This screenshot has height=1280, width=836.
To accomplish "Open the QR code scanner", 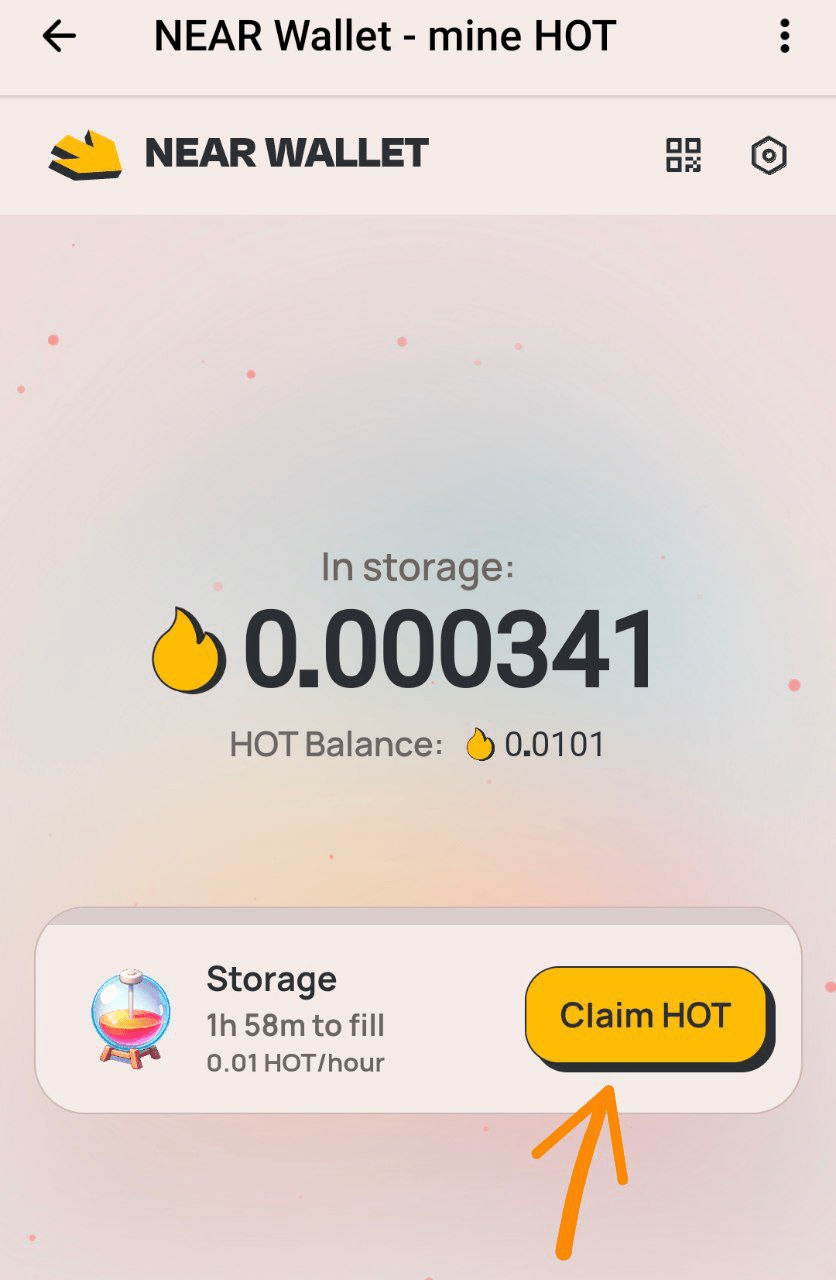I will [x=684, y=155].
